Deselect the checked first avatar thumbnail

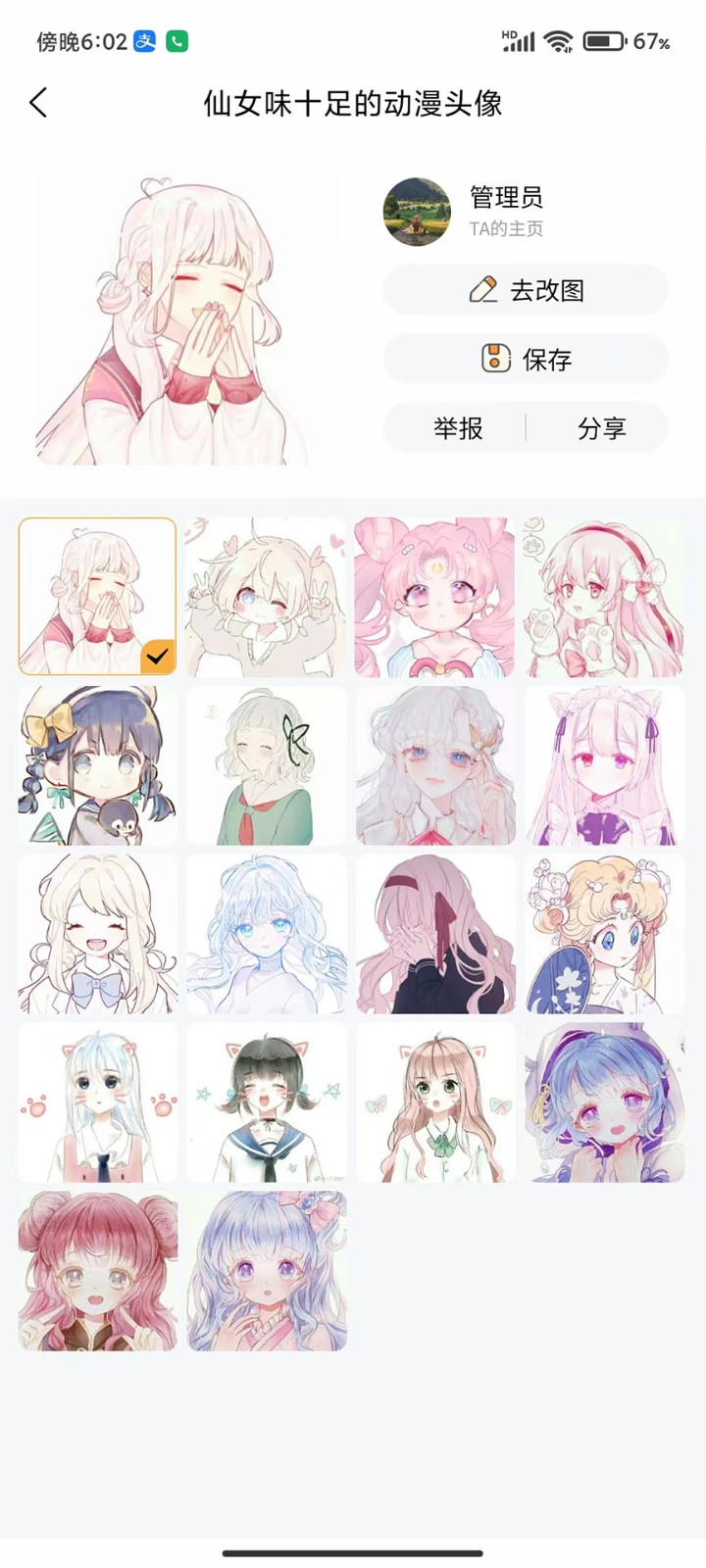tap(97, 596)
